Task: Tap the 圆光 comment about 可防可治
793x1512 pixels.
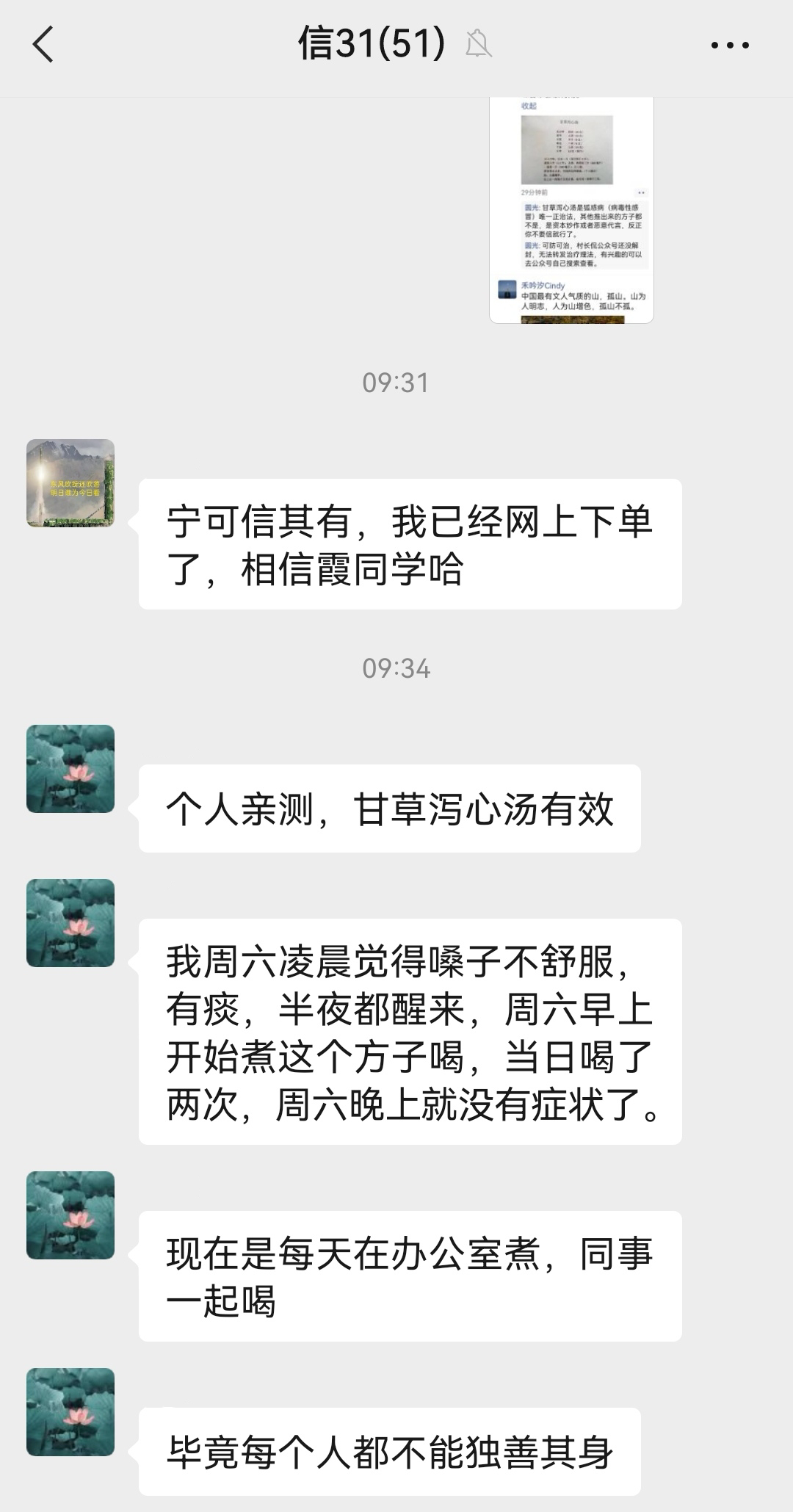Action: 582,254
